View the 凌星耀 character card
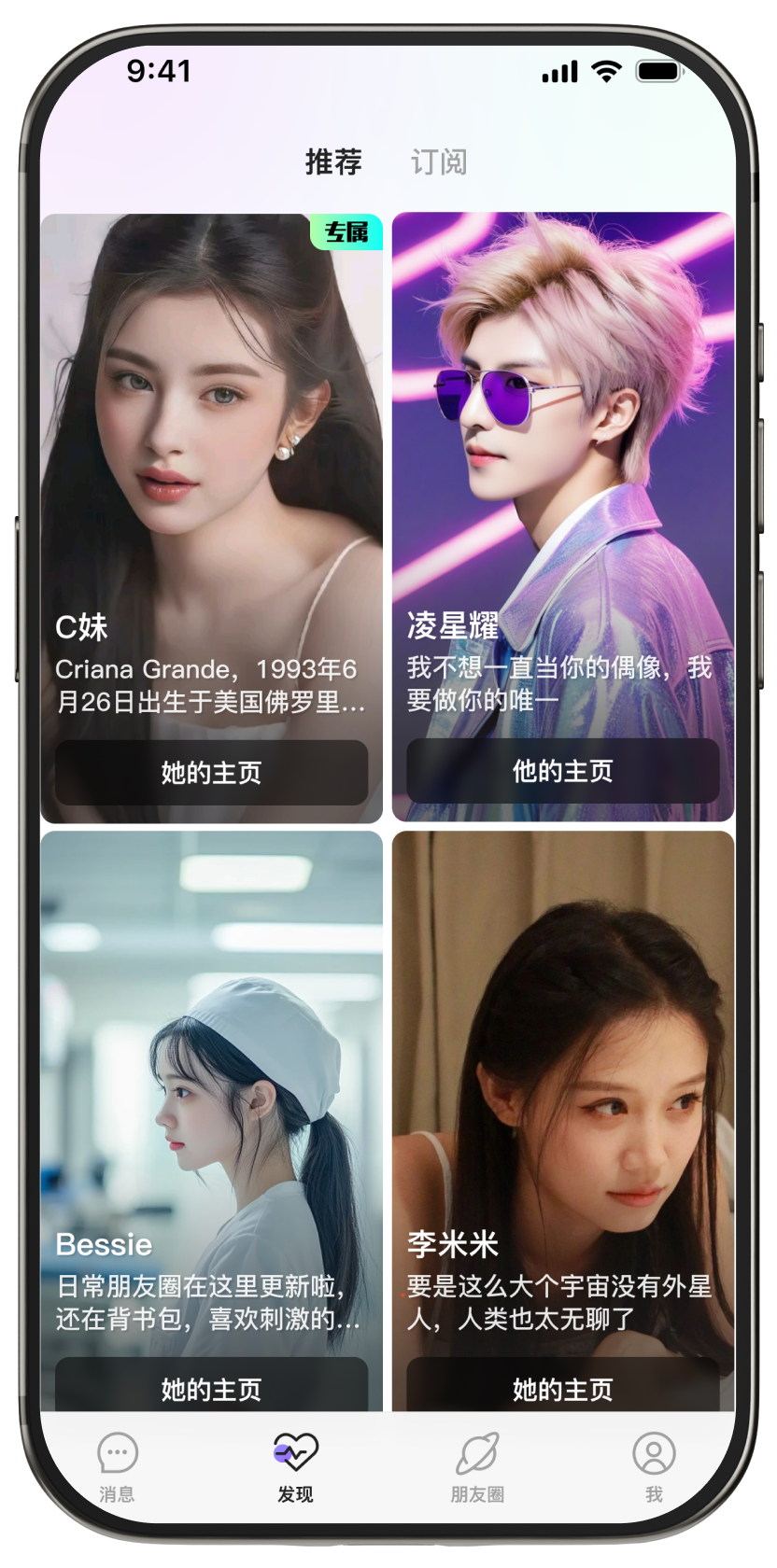The width and height of the screenshot is (777, 1568). pos(563,517)
